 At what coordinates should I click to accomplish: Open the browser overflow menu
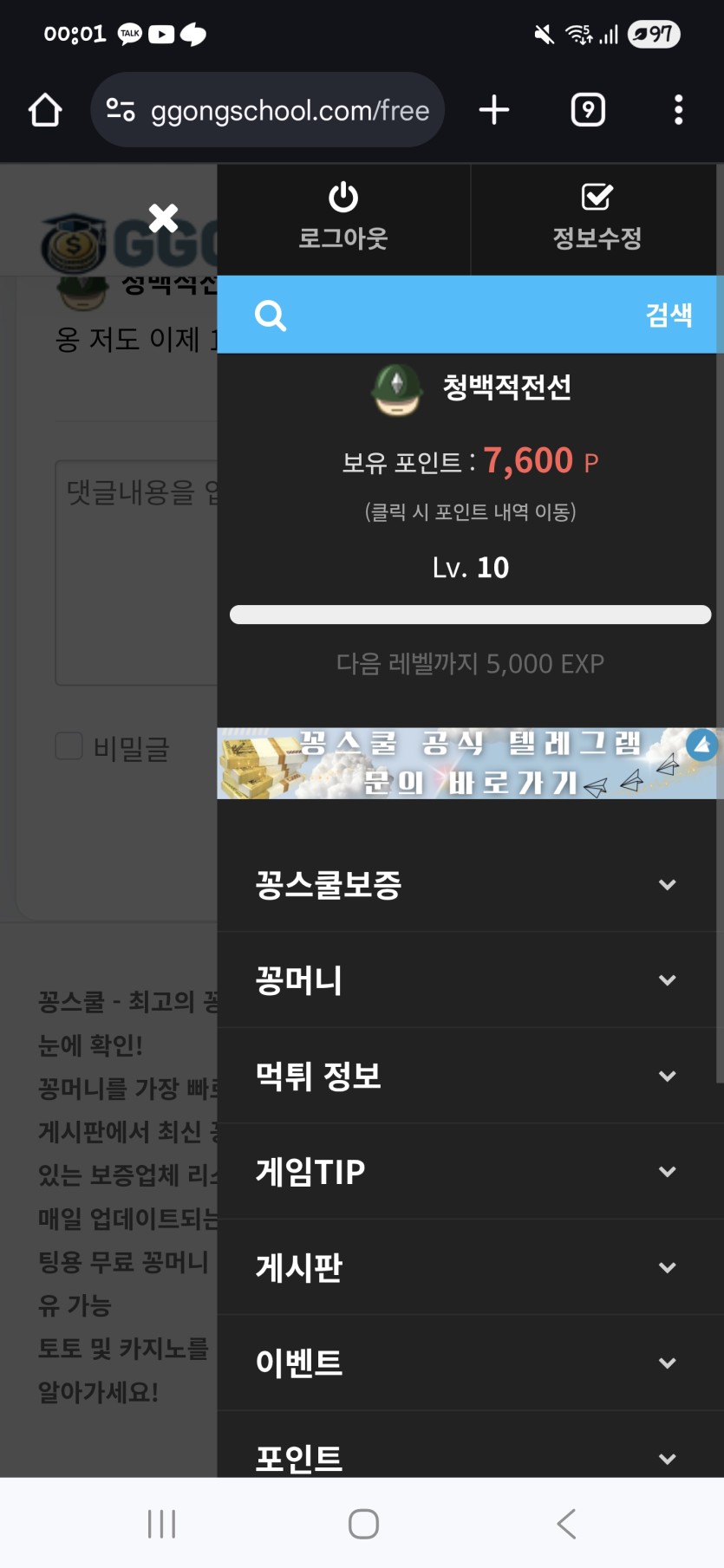pos(678,110)
